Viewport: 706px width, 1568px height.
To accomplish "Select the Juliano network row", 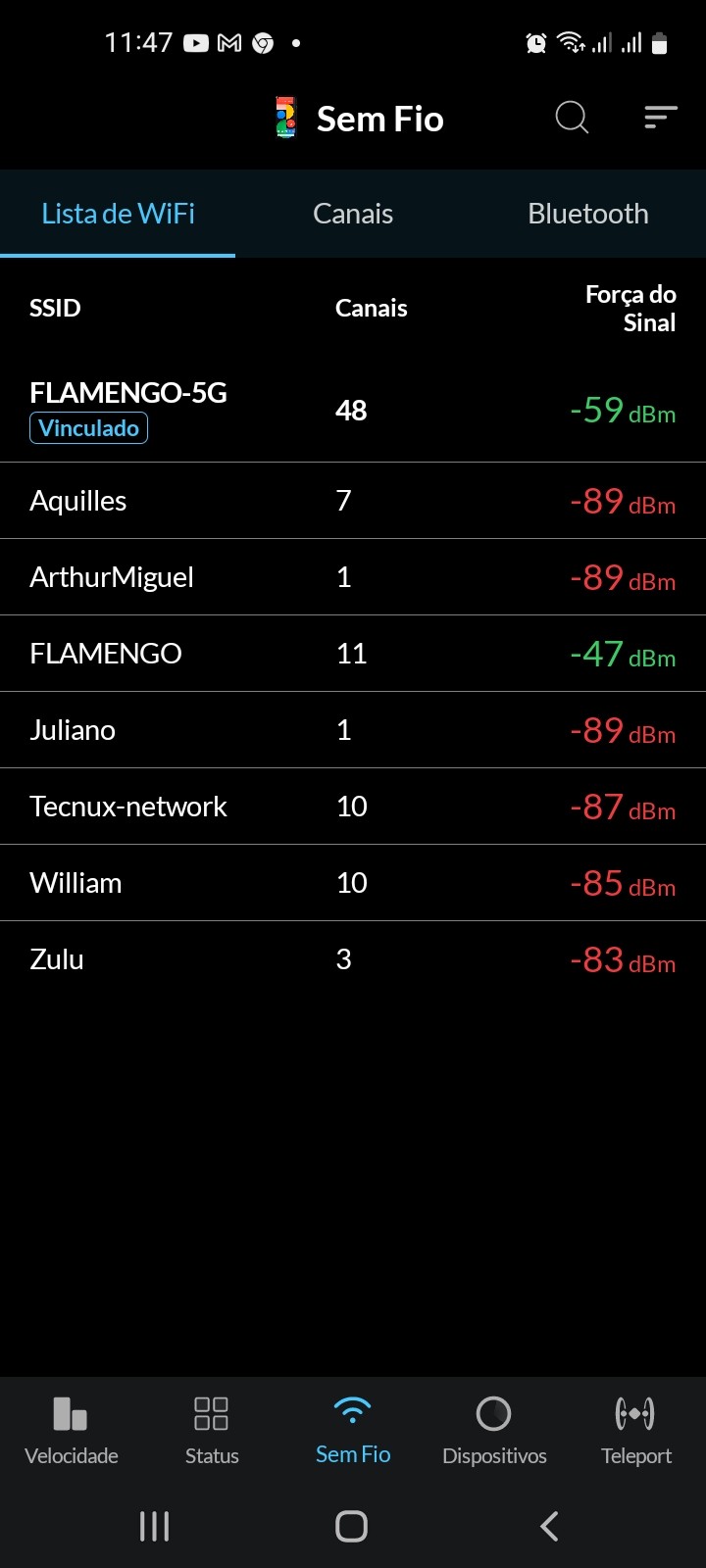I will click(x=353, y=730).
